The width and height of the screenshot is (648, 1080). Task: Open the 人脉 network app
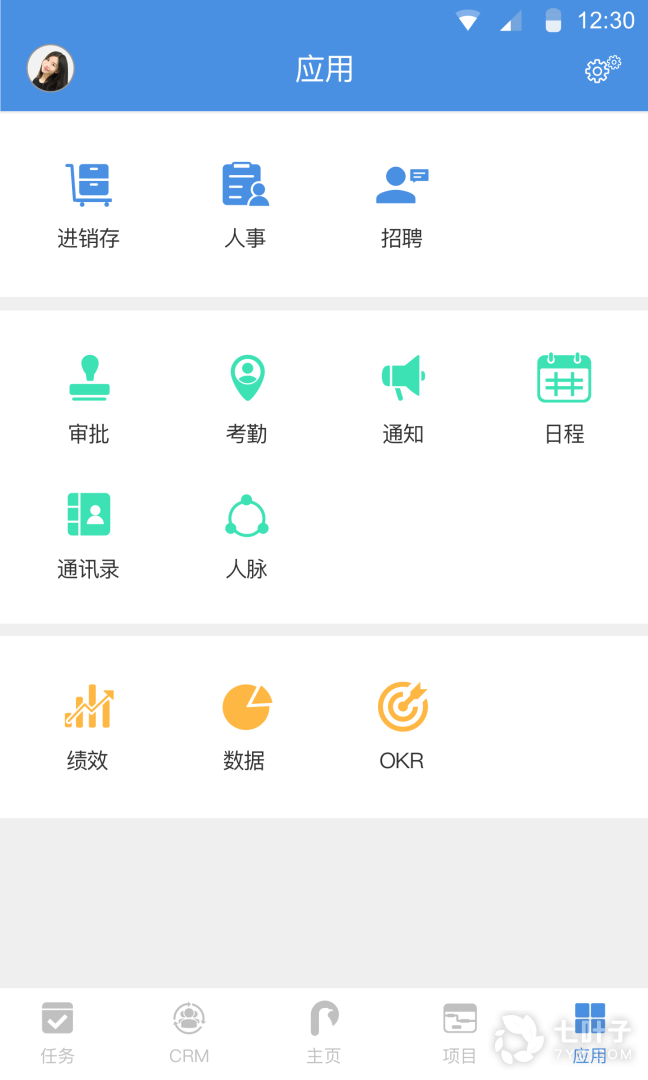(246, 535)
